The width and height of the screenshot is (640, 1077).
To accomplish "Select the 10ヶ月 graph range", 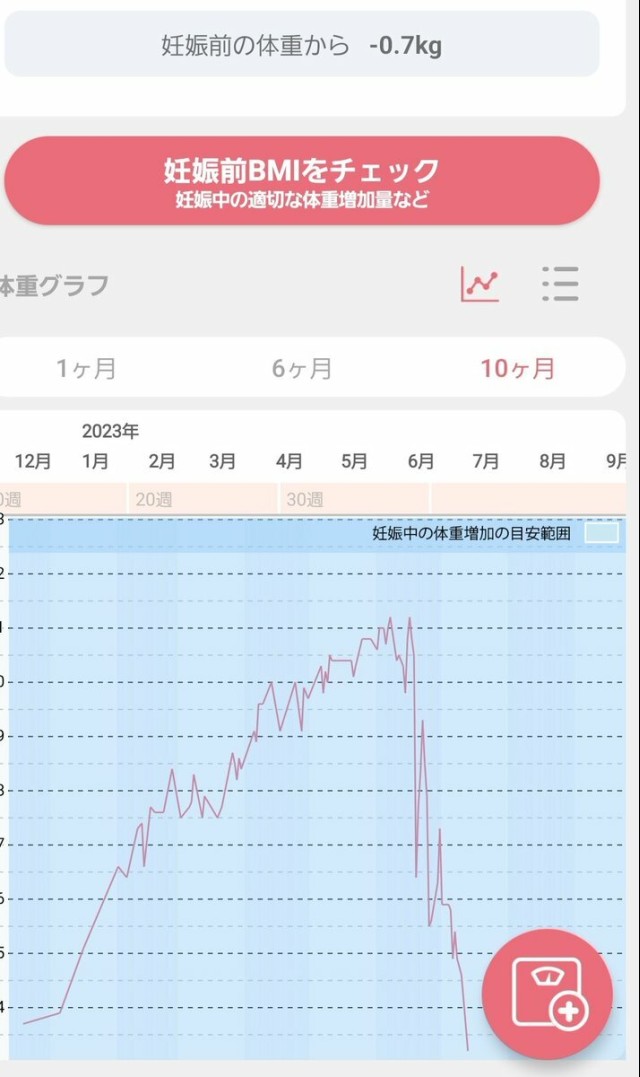I will pyautogui.click(x=517, y=368).
